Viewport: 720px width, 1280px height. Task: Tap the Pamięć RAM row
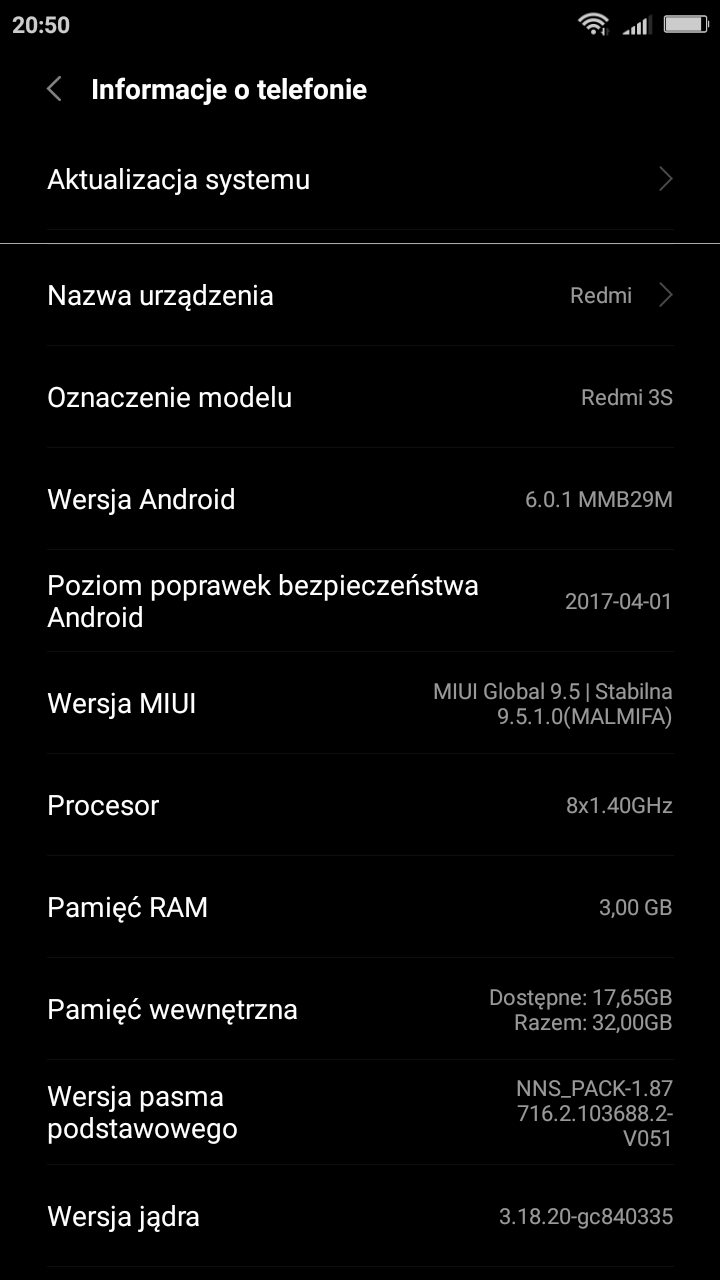click(360, 907)
